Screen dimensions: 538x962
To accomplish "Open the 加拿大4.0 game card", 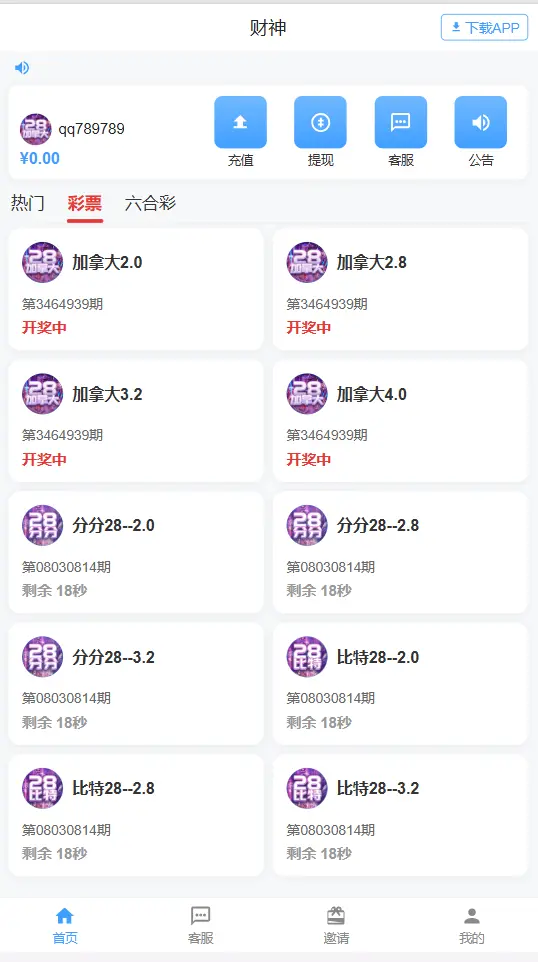I will 400,421.
